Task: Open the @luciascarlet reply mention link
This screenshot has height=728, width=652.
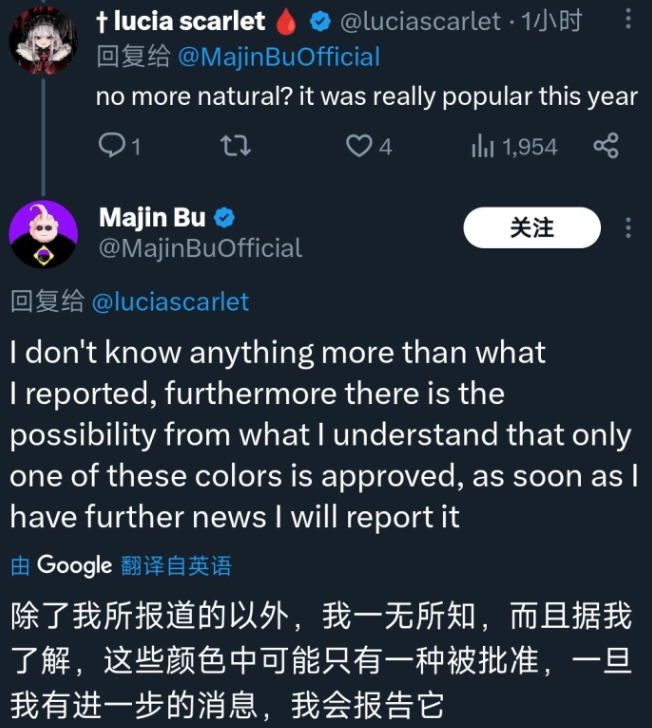Action: click(170, 301)
